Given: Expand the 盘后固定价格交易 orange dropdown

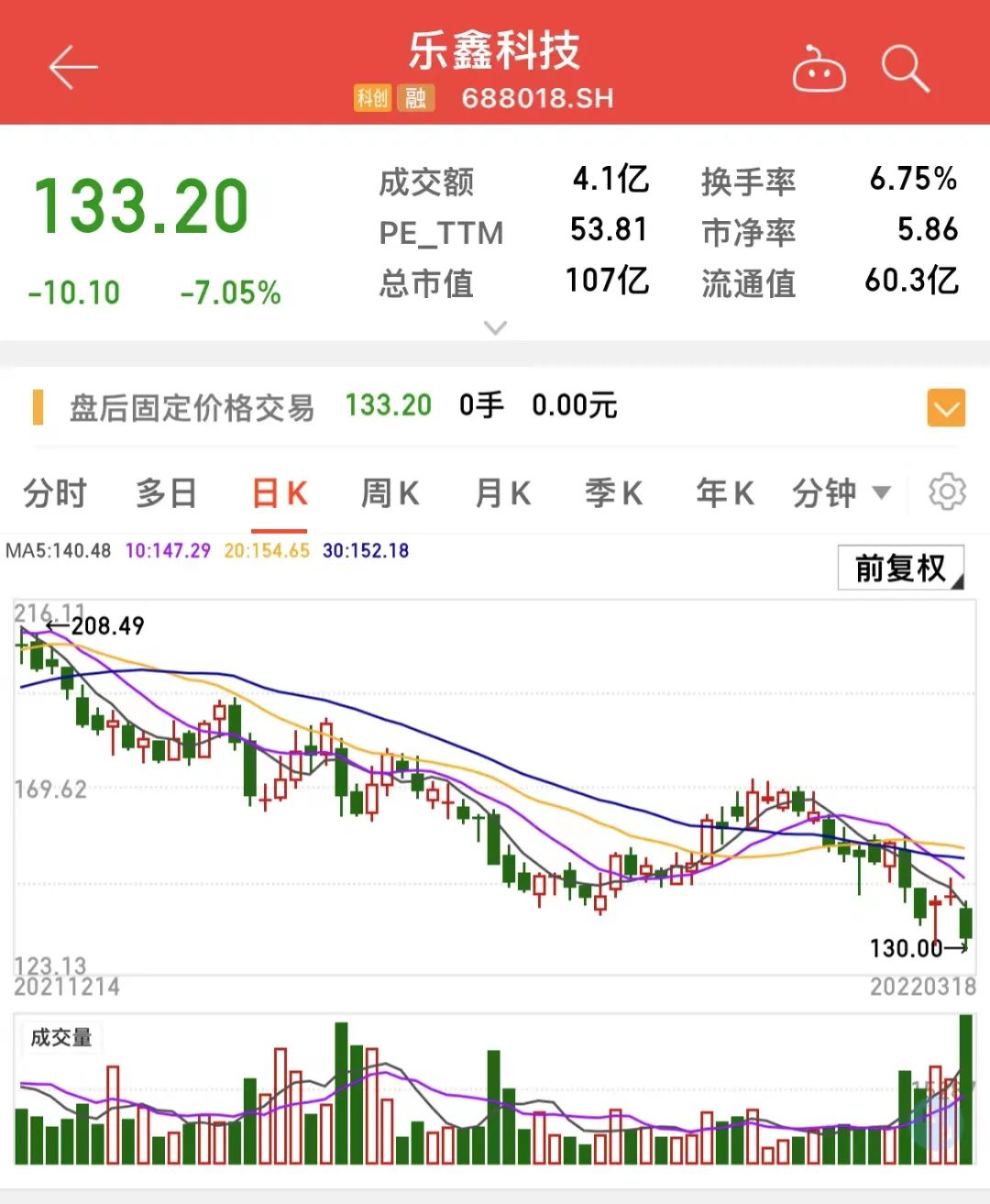Looking at the screenshot, I should pyautogui.click(x=946, y=407).
